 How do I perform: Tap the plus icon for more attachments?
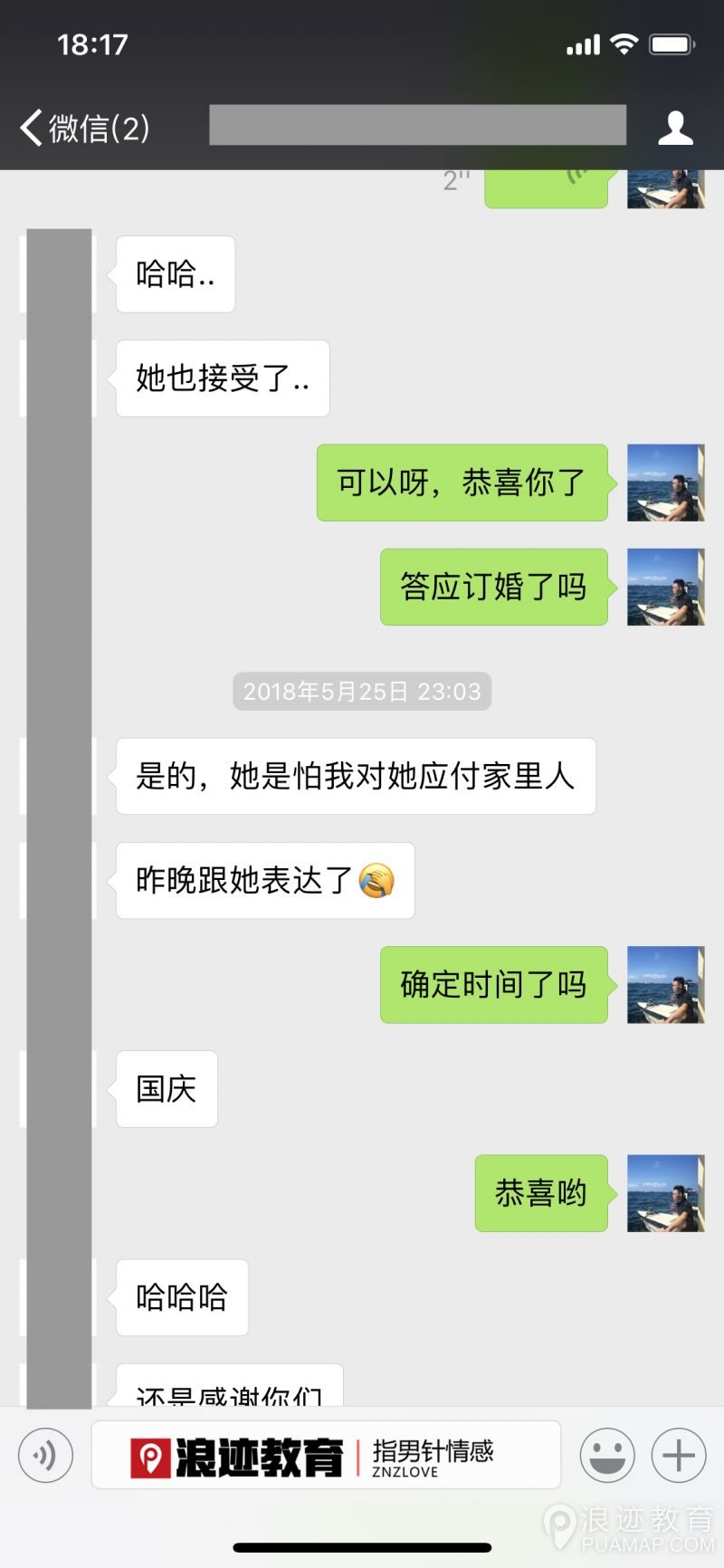677,1455
